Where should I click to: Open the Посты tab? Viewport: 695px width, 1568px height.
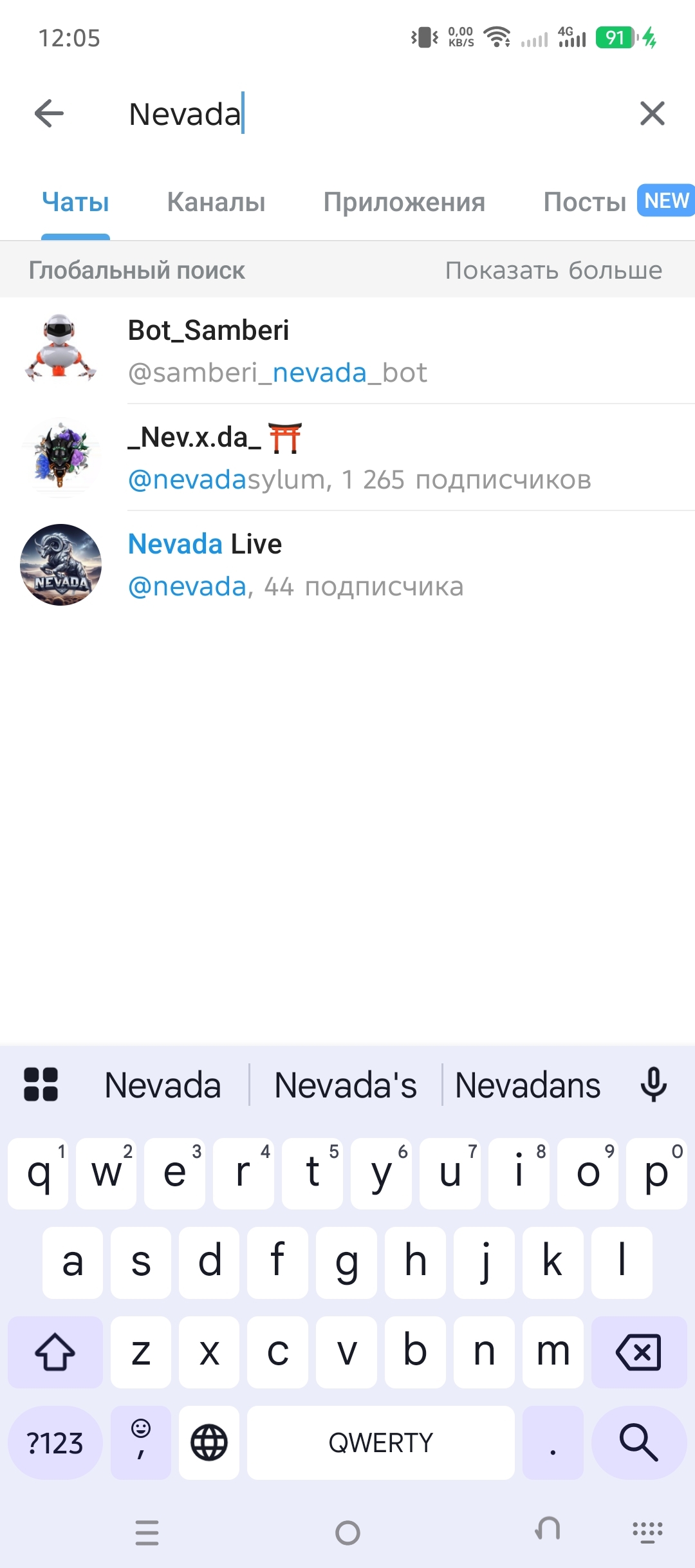pos(584,202)
